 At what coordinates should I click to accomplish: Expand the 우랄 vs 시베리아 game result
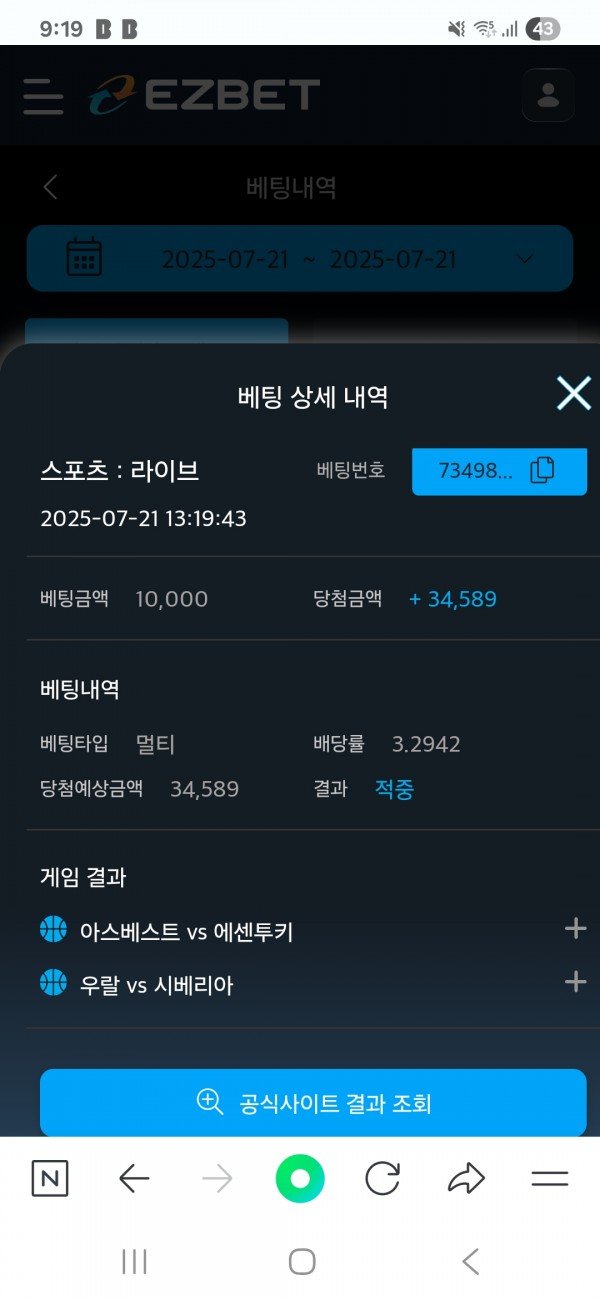click(575, 982)
